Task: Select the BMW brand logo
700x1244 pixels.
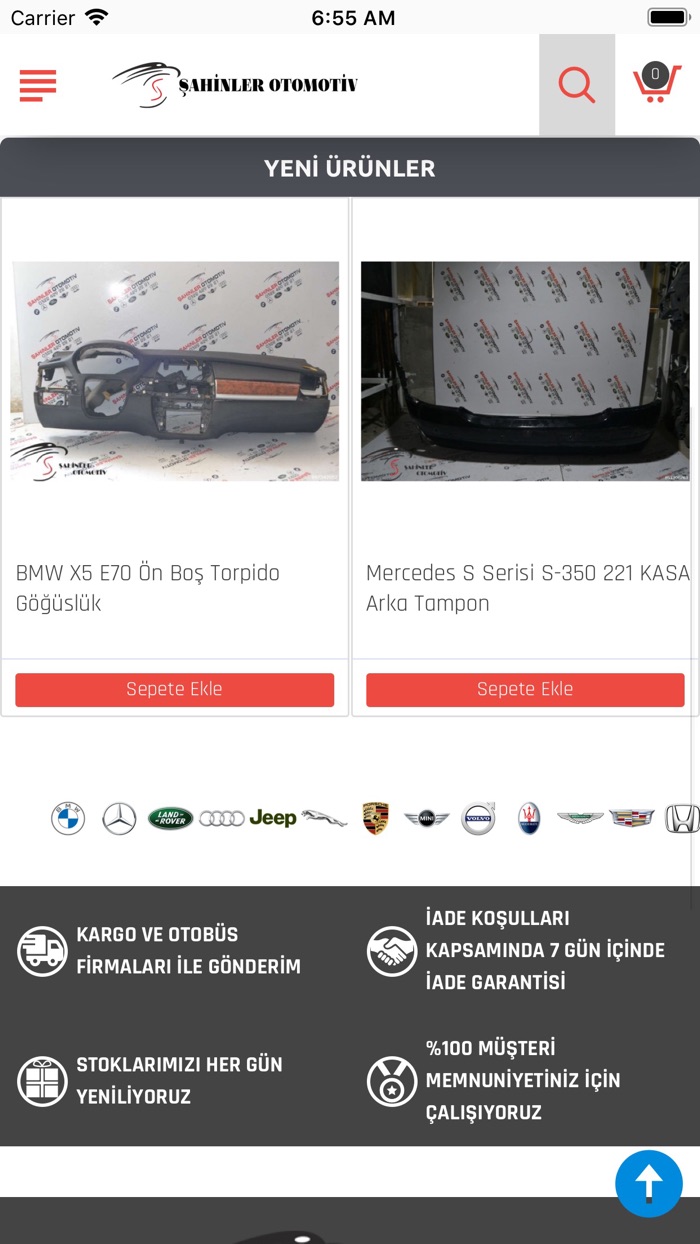Action: 68,818
